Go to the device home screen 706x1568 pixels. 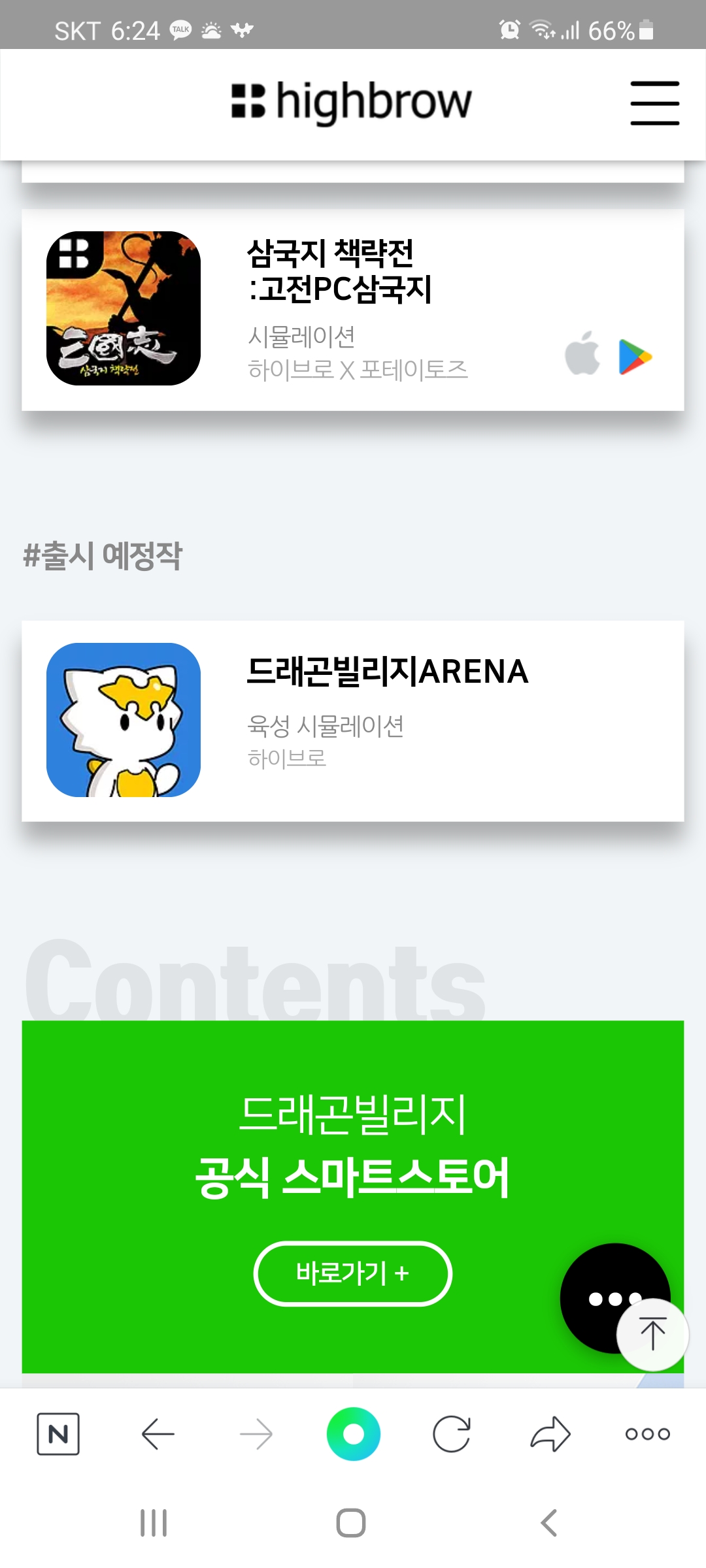[351, 1523]
